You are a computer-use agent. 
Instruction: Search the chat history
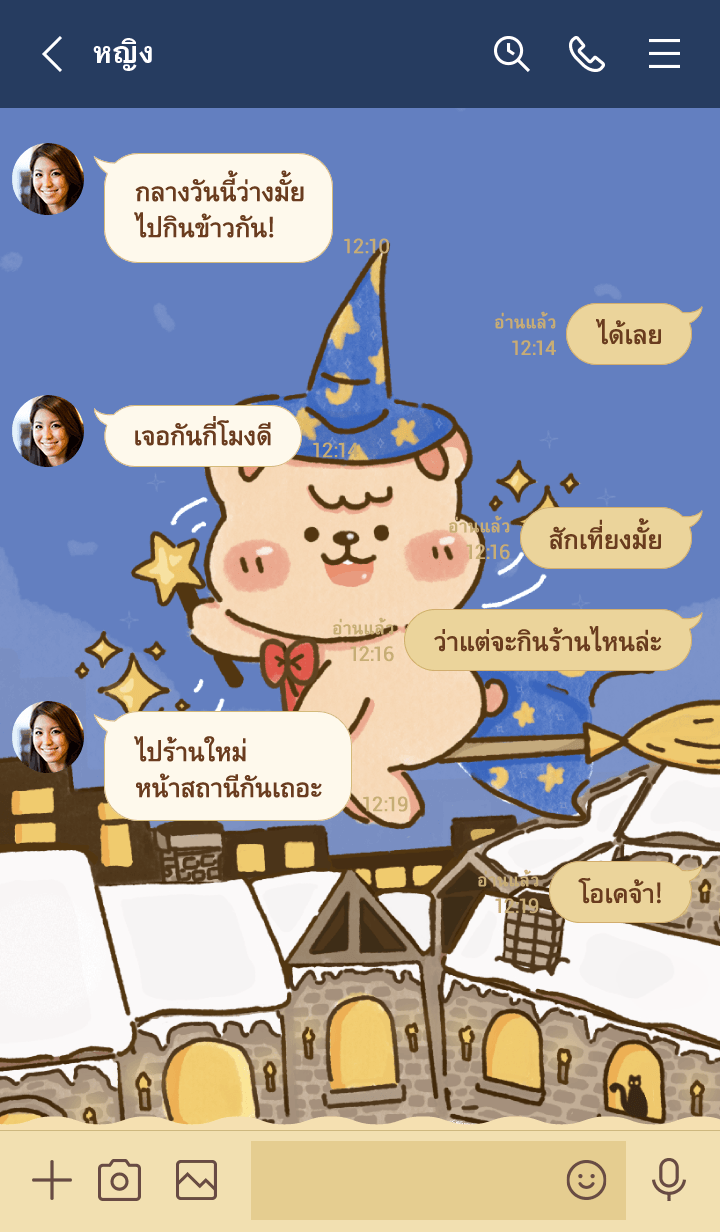511,54
